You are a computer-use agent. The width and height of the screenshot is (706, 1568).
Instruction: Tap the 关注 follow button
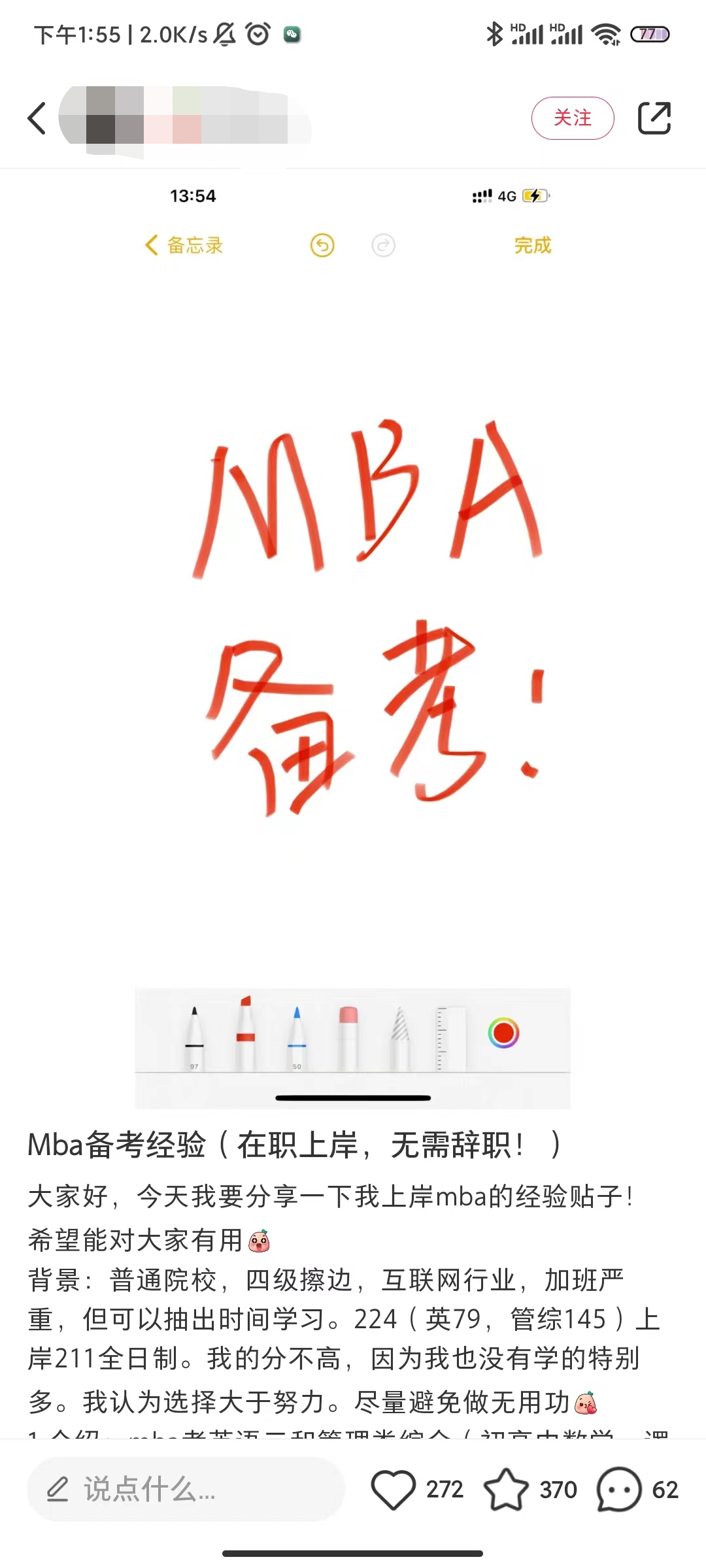pyautogui.click(x=572, y=118)
